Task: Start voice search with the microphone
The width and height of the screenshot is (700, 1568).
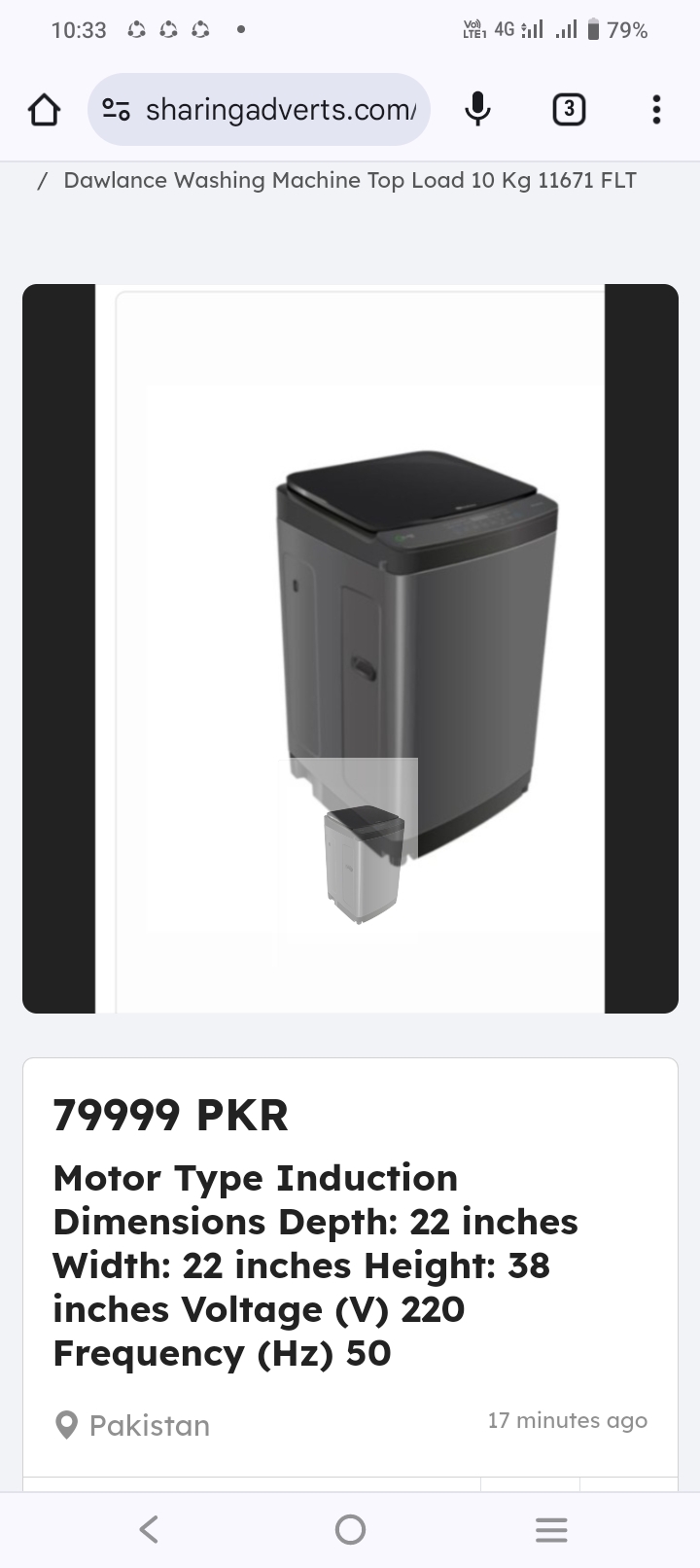Action: tap(477, 110)
